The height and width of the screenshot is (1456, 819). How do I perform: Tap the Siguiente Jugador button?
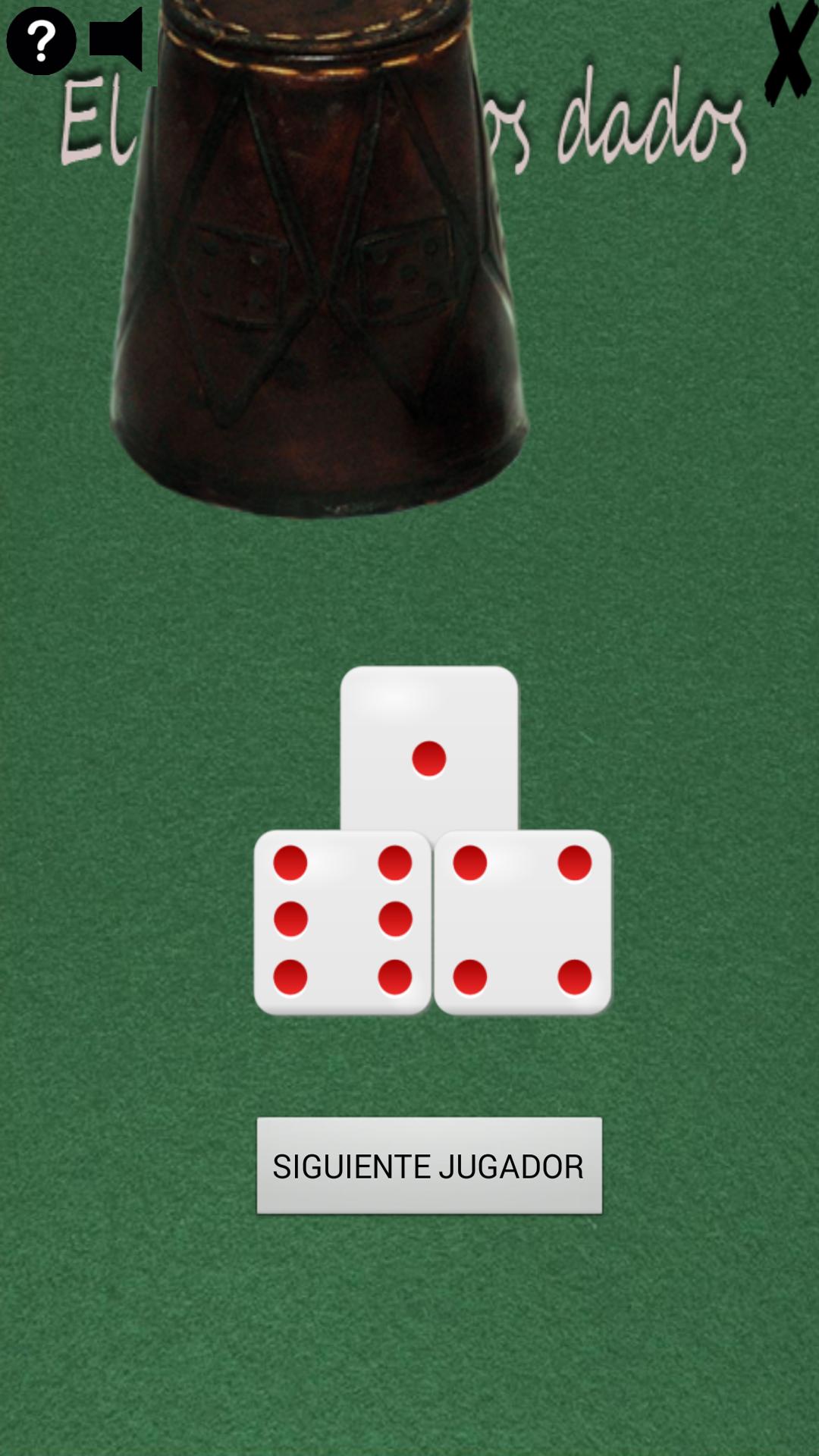click(429, 1166)
